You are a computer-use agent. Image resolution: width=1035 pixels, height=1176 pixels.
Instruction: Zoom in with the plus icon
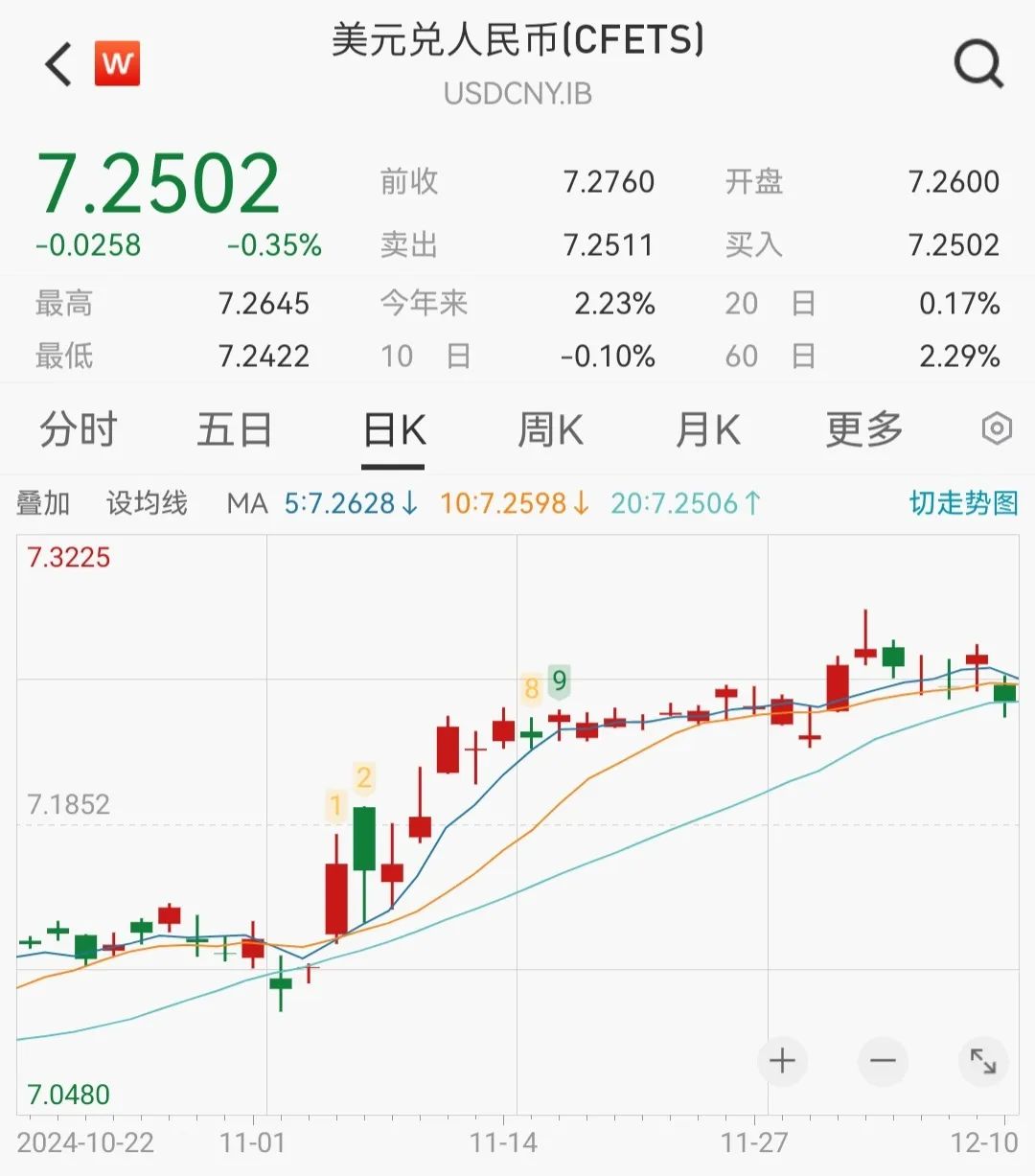(782, 1062)
